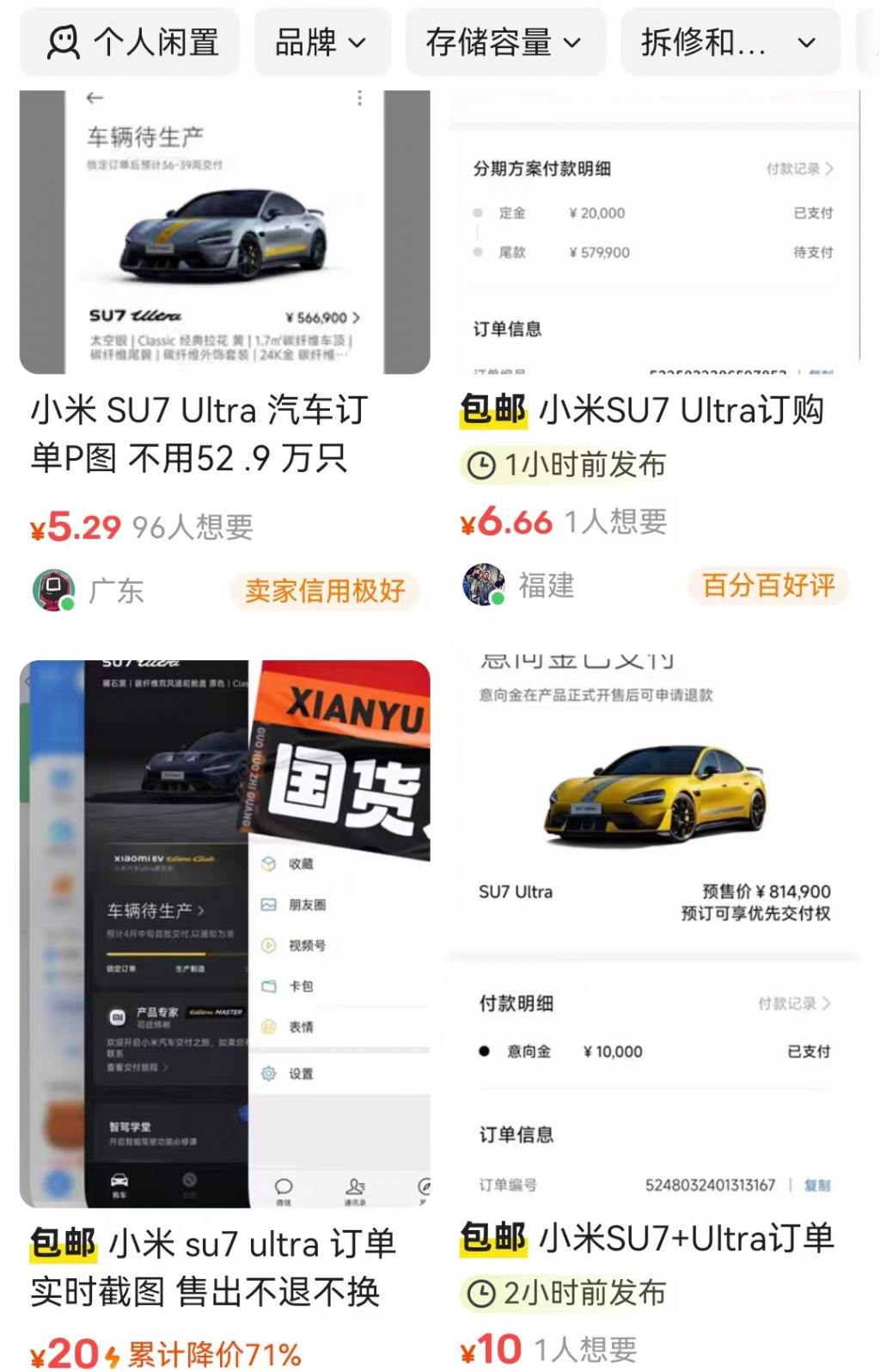
Task: Expand the 拆修和... filter dropdown
Action: coord(730,41)
